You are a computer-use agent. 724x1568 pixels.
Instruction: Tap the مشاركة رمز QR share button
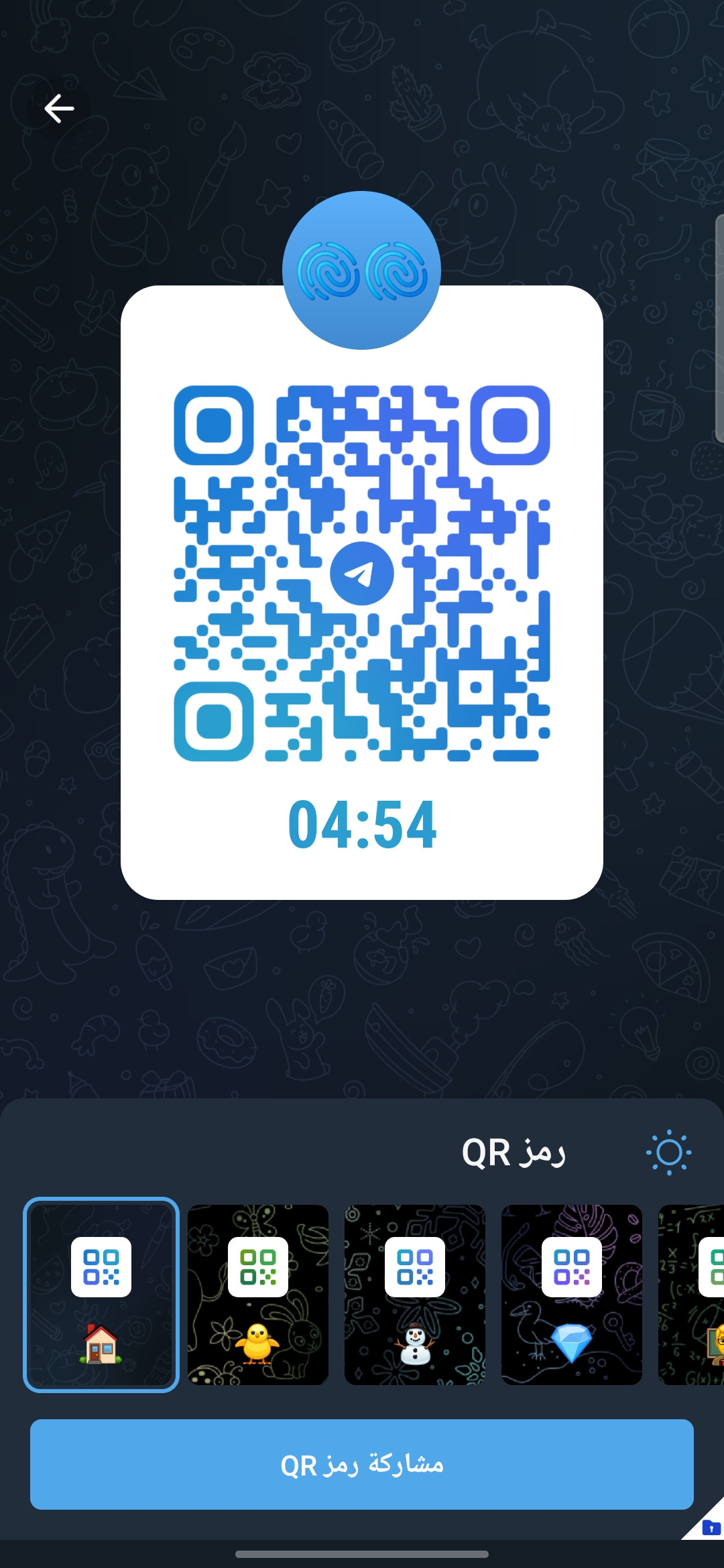tap(362, 1465)
